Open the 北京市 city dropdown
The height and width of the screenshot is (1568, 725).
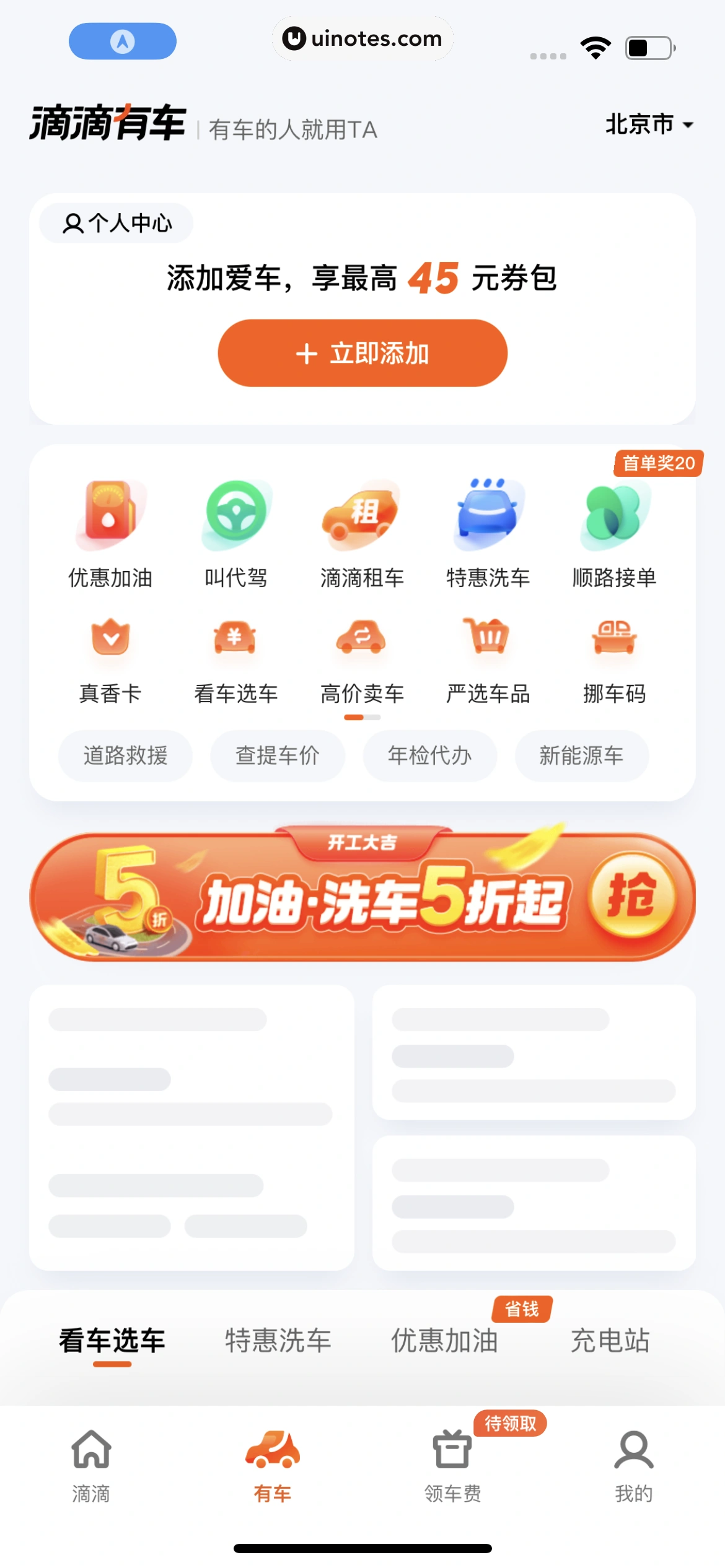[648, 124]
